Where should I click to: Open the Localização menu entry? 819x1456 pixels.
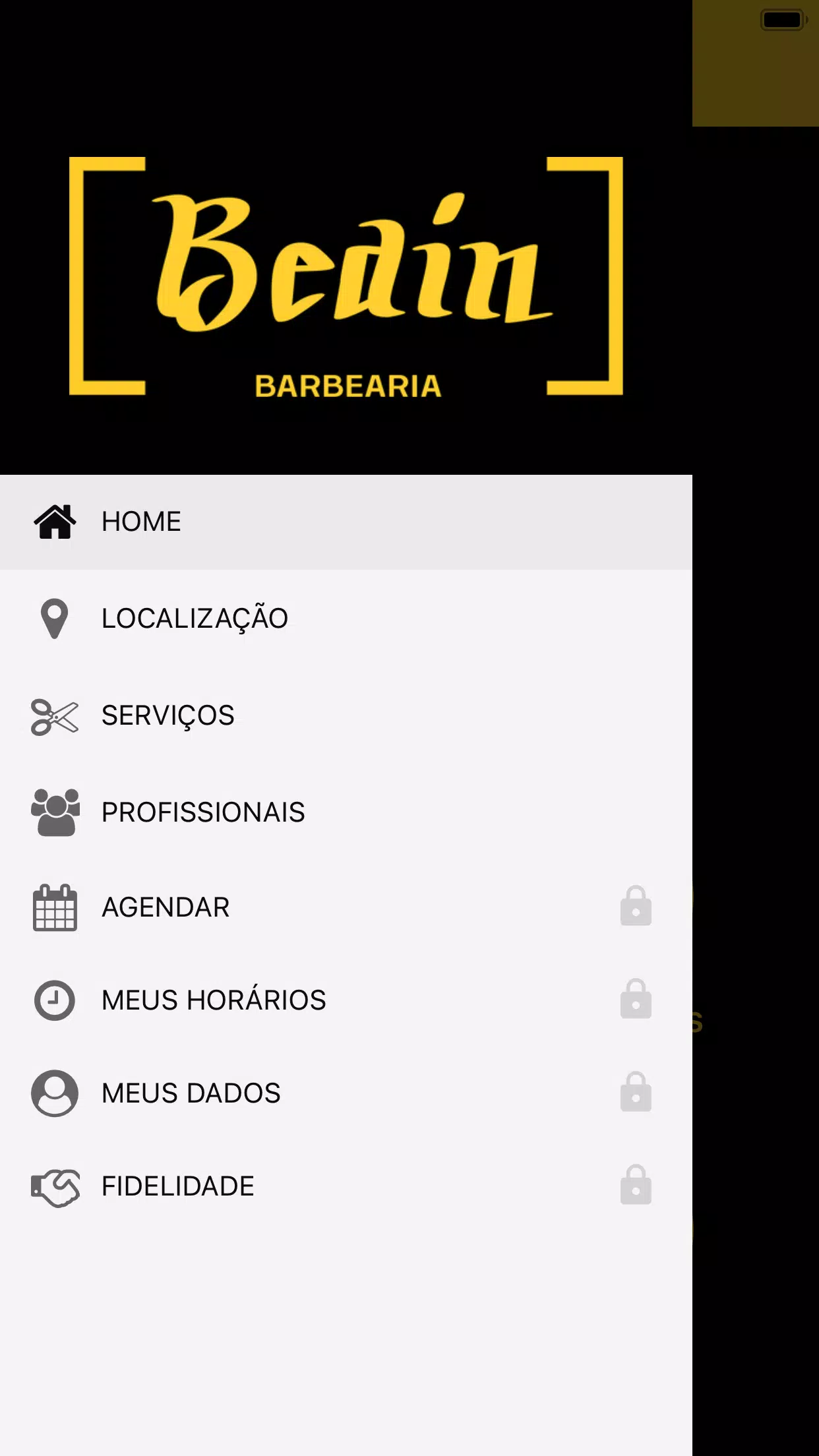(x=195, y=617)
